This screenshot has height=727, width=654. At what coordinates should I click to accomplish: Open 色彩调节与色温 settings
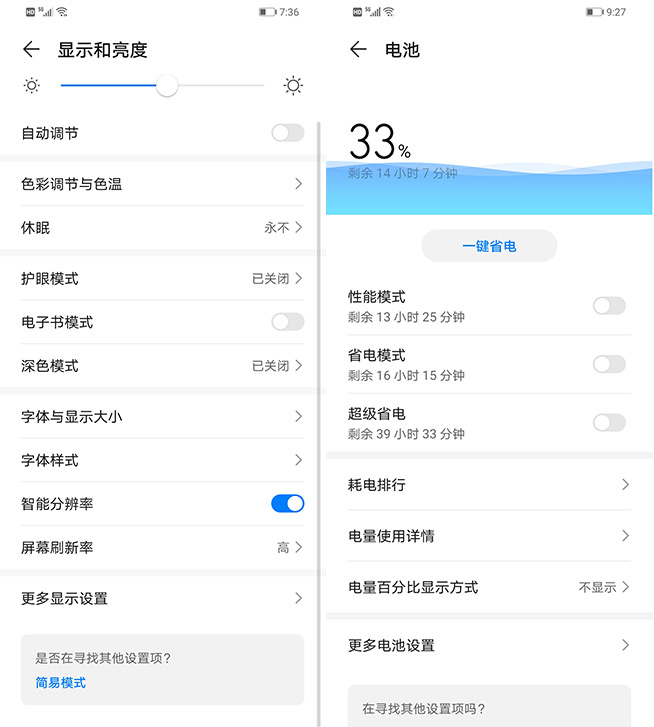pos(160,184)
